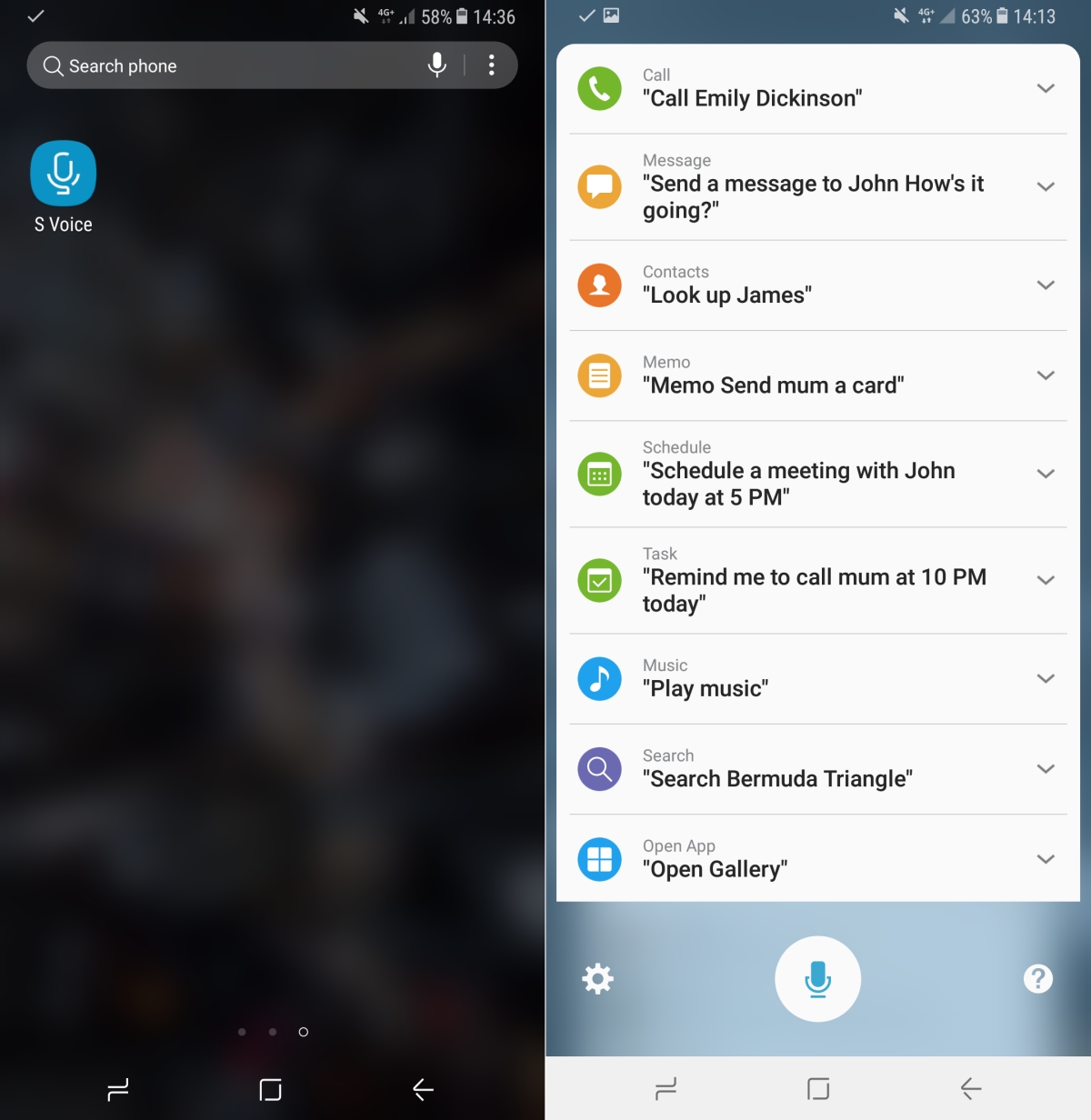Image resolution: width=1091 pixels, height=1120 pixels.
Task: Expand the "Memo Send mum a card" row
Action: tap(1046, 375)
